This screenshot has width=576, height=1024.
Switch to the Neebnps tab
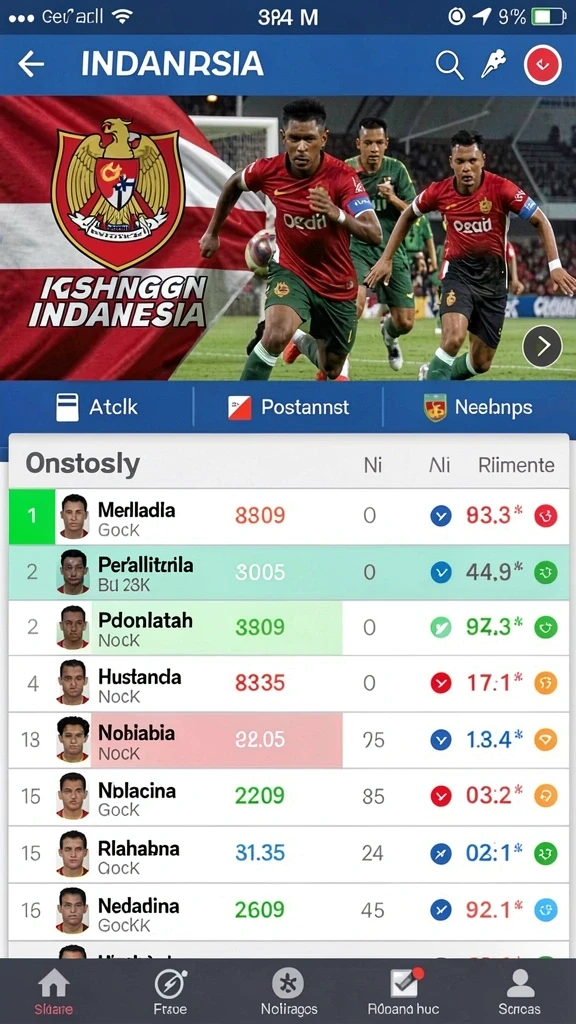click(478, 408)
